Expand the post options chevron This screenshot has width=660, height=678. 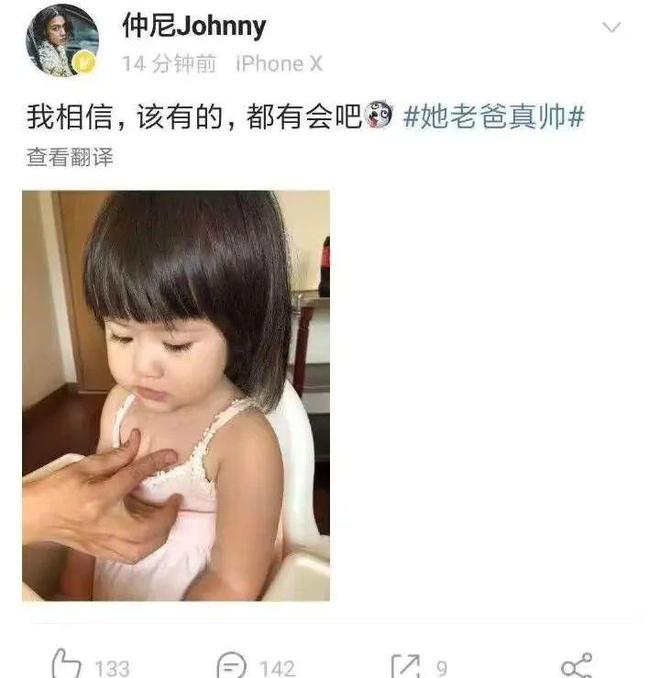click(x=610, y=28)
